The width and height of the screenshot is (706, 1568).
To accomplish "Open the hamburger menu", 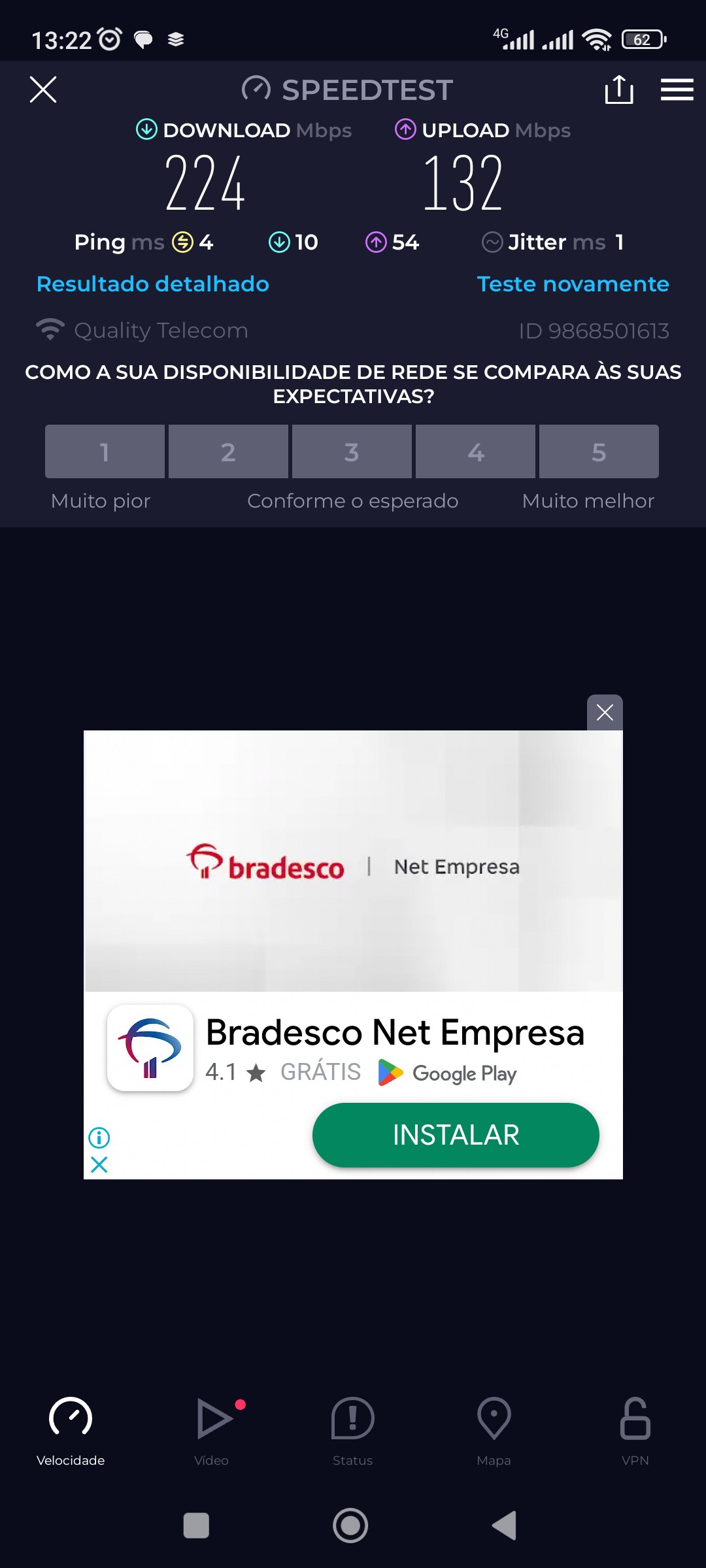I will 677,90.
